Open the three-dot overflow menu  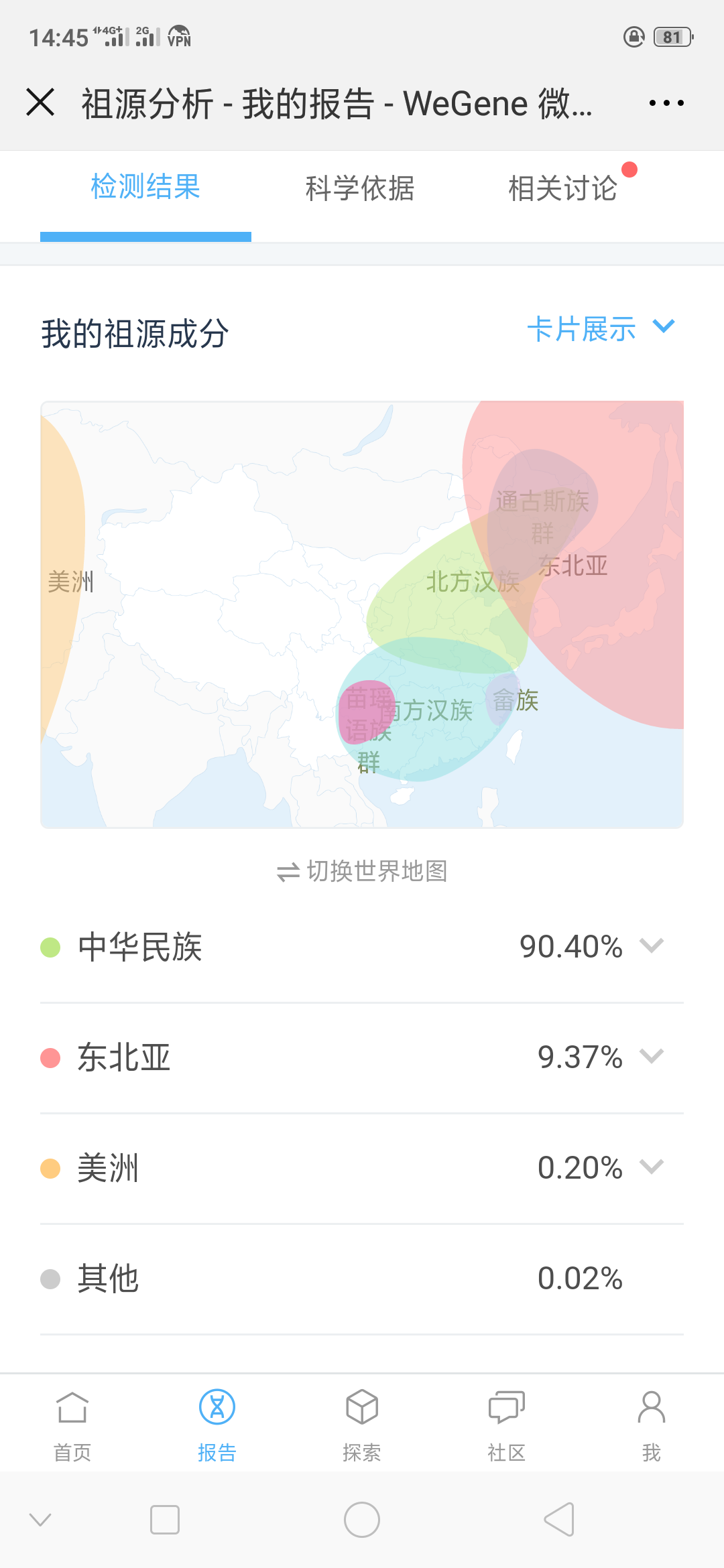click(666, 103)
